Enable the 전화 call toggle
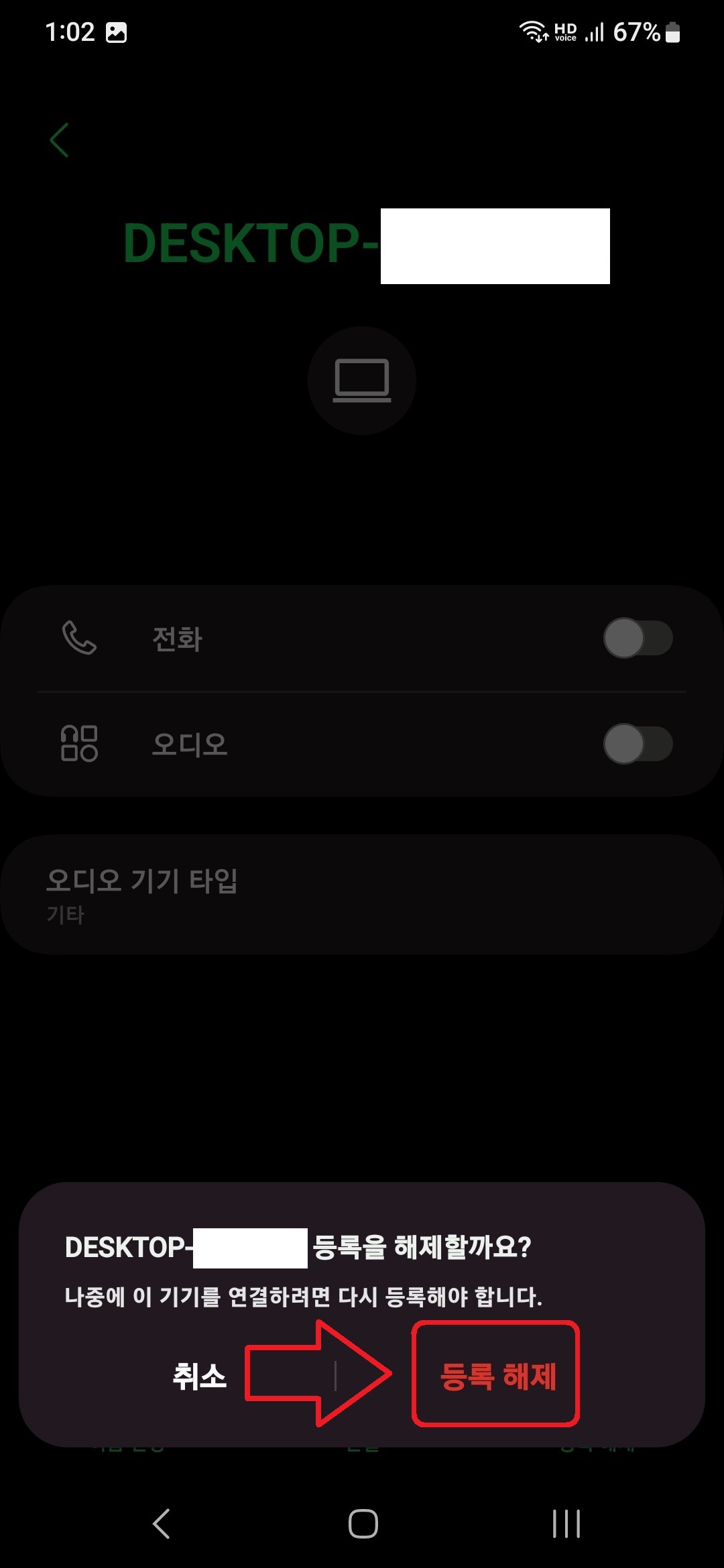The image size is (724, 1568). click(638, 639)
